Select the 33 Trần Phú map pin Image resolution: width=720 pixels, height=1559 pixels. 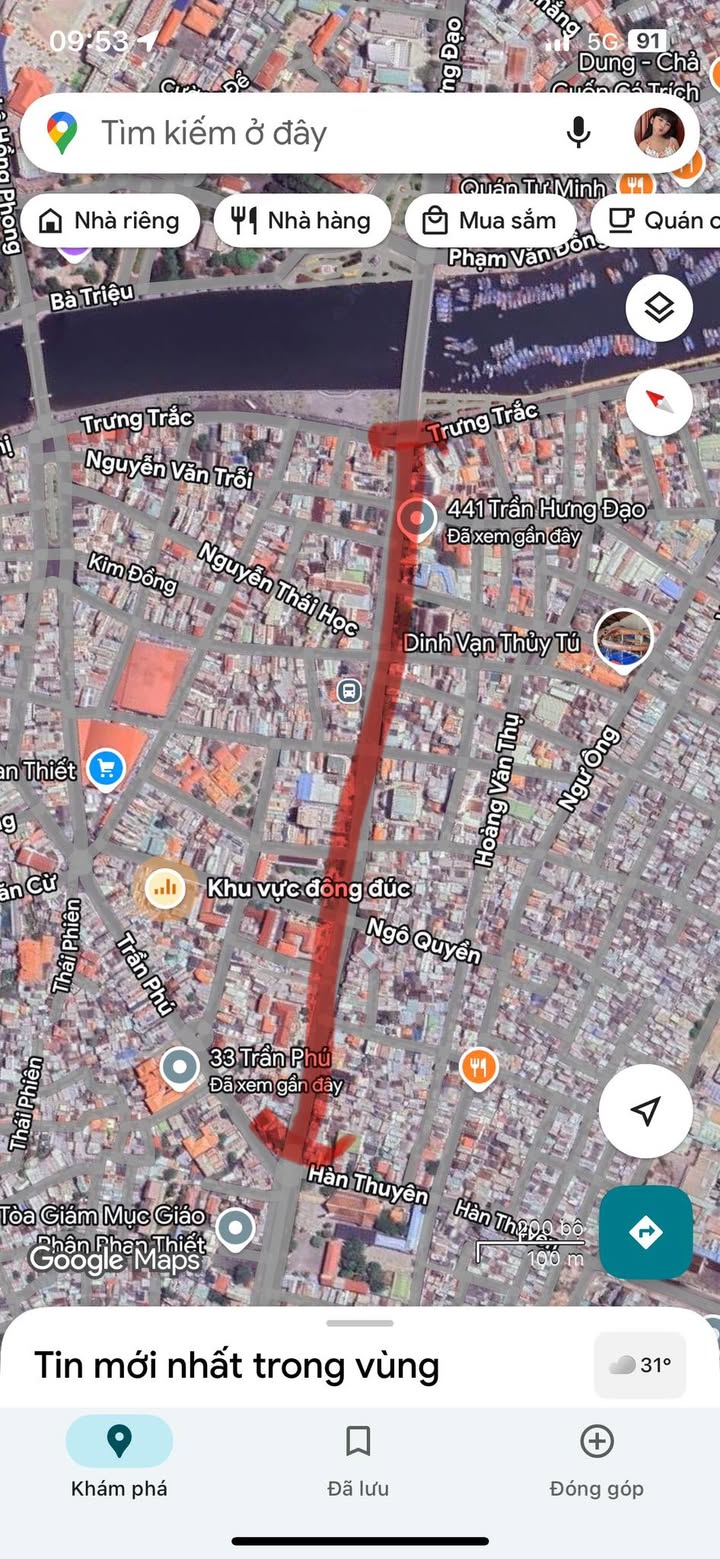click(x=180, y=1068)
